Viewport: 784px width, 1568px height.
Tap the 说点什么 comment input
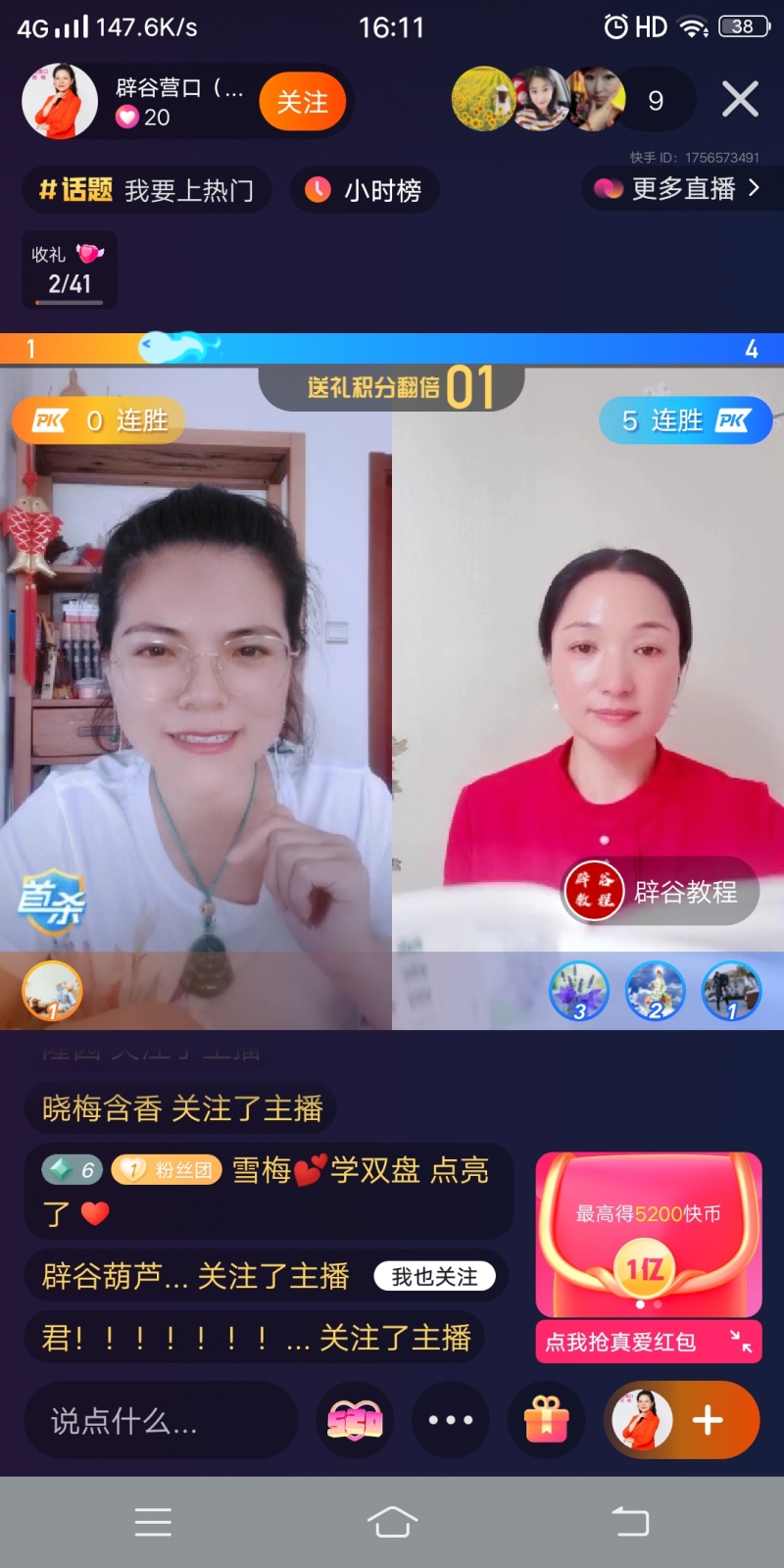click(159, 1421)
